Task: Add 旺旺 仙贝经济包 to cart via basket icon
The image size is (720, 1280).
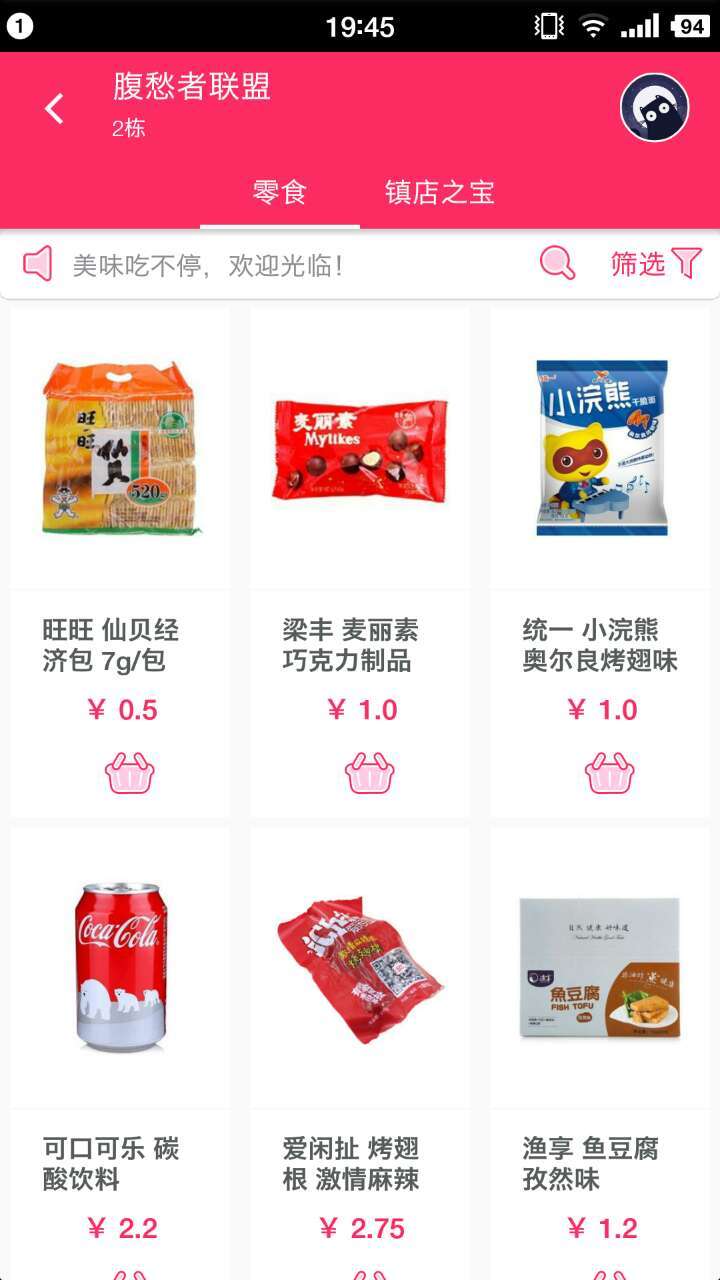Action: click(131, 773)
